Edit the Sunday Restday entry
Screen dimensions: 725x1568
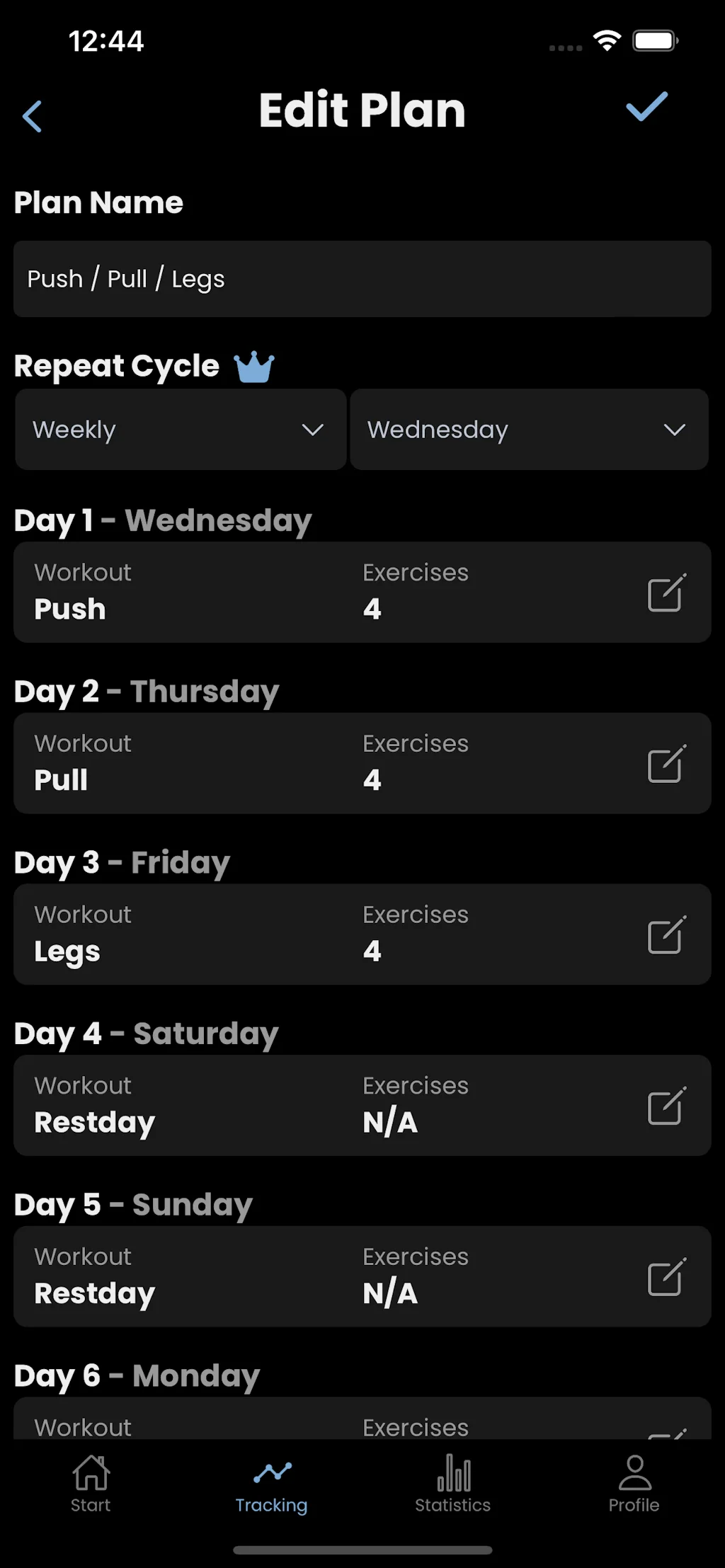(x=666, y=1278)
